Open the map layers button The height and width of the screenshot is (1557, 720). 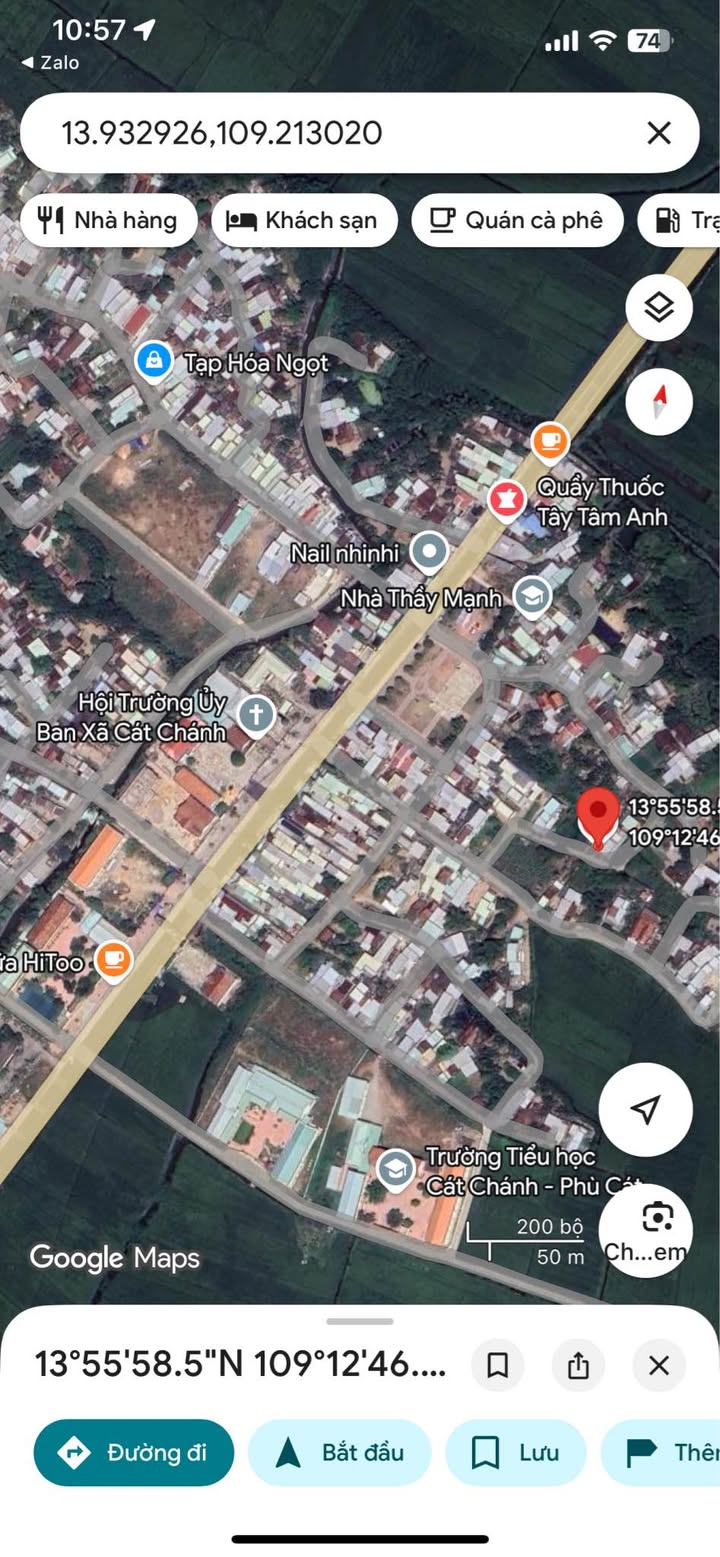pyautogui.click(x=659, y=308)
